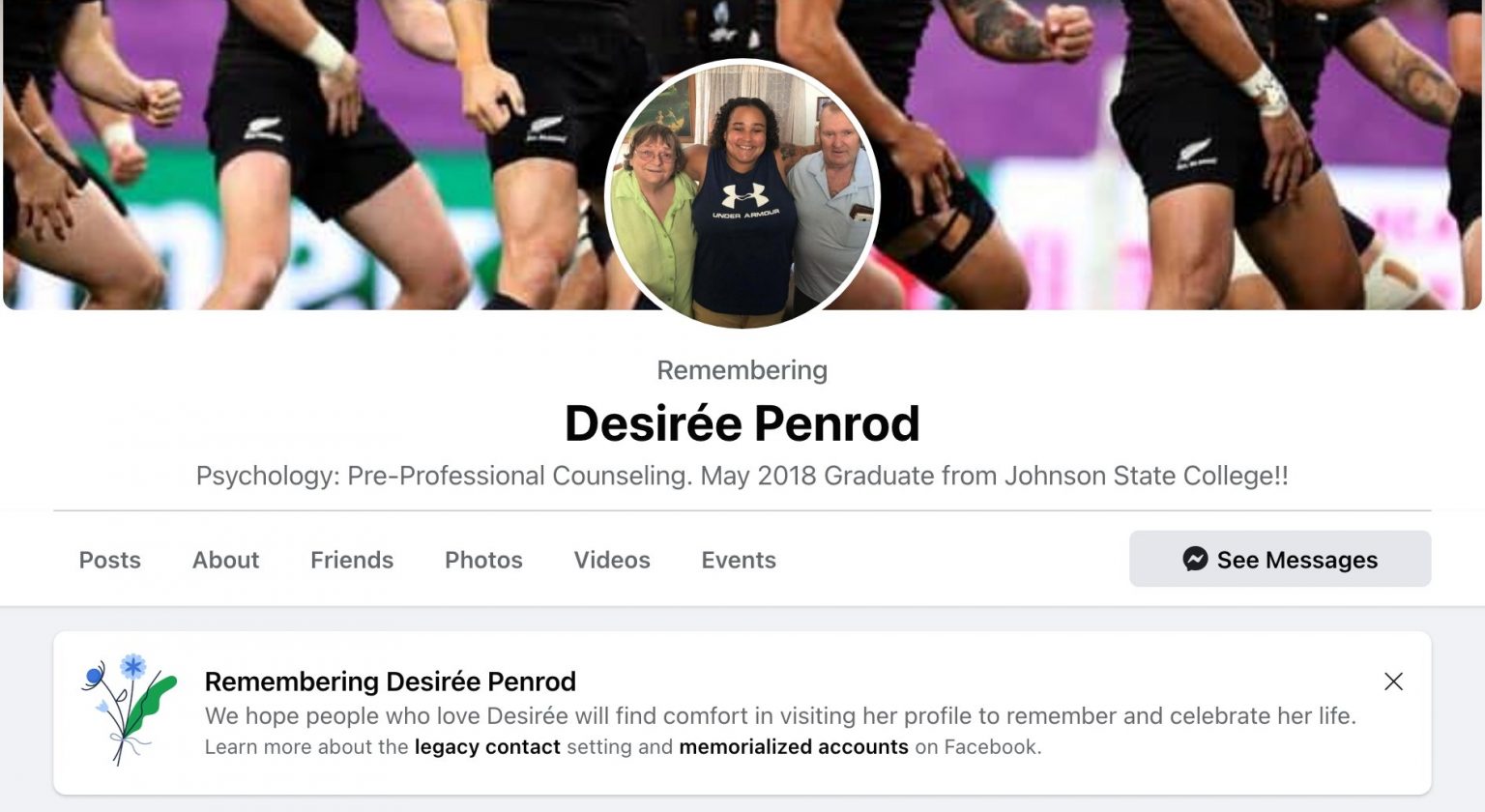This screenshot has height=812, width=1485.
Task: Open the Friends tab
Action: 352,560
